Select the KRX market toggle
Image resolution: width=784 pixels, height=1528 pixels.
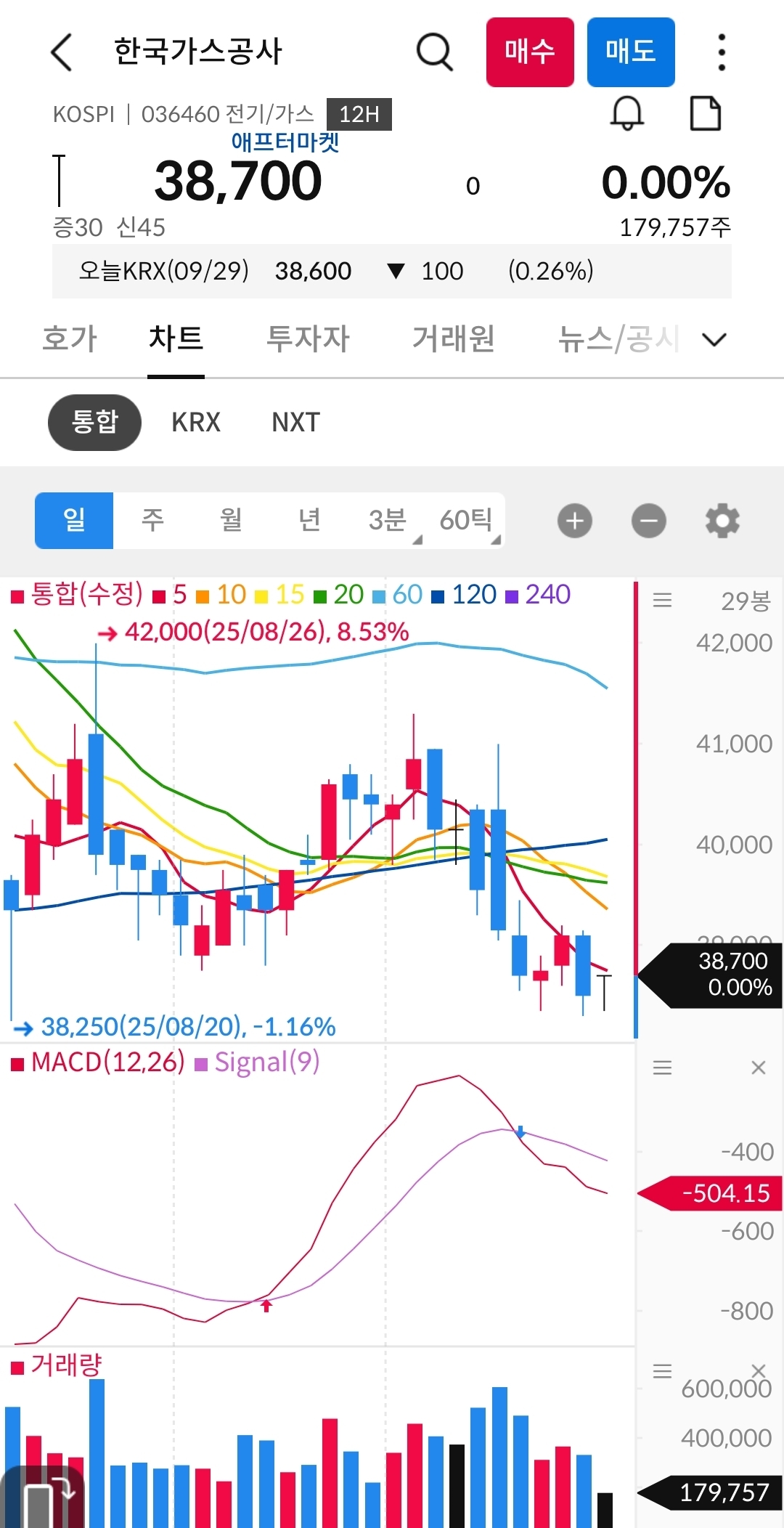[195, 422]
